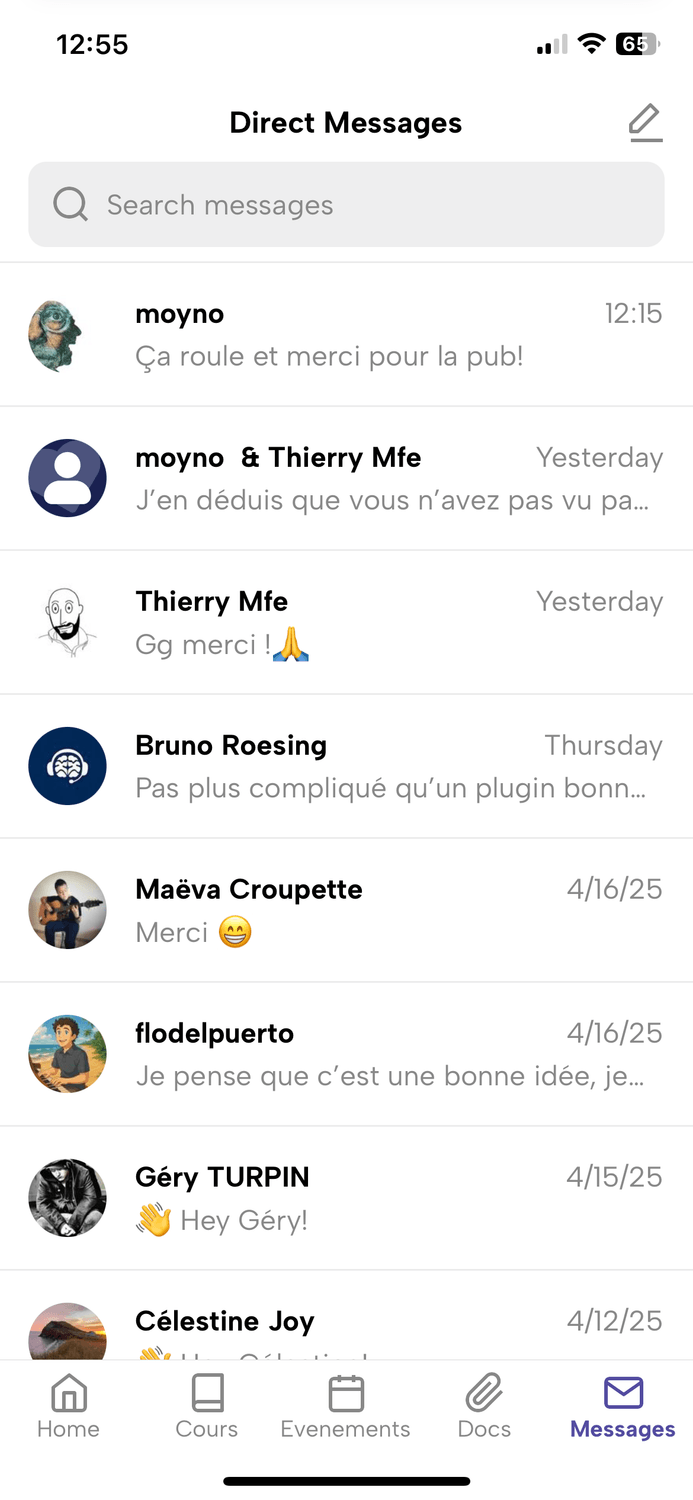Compose a new direct message
The image size is (693, 1500).
(646, 123)
